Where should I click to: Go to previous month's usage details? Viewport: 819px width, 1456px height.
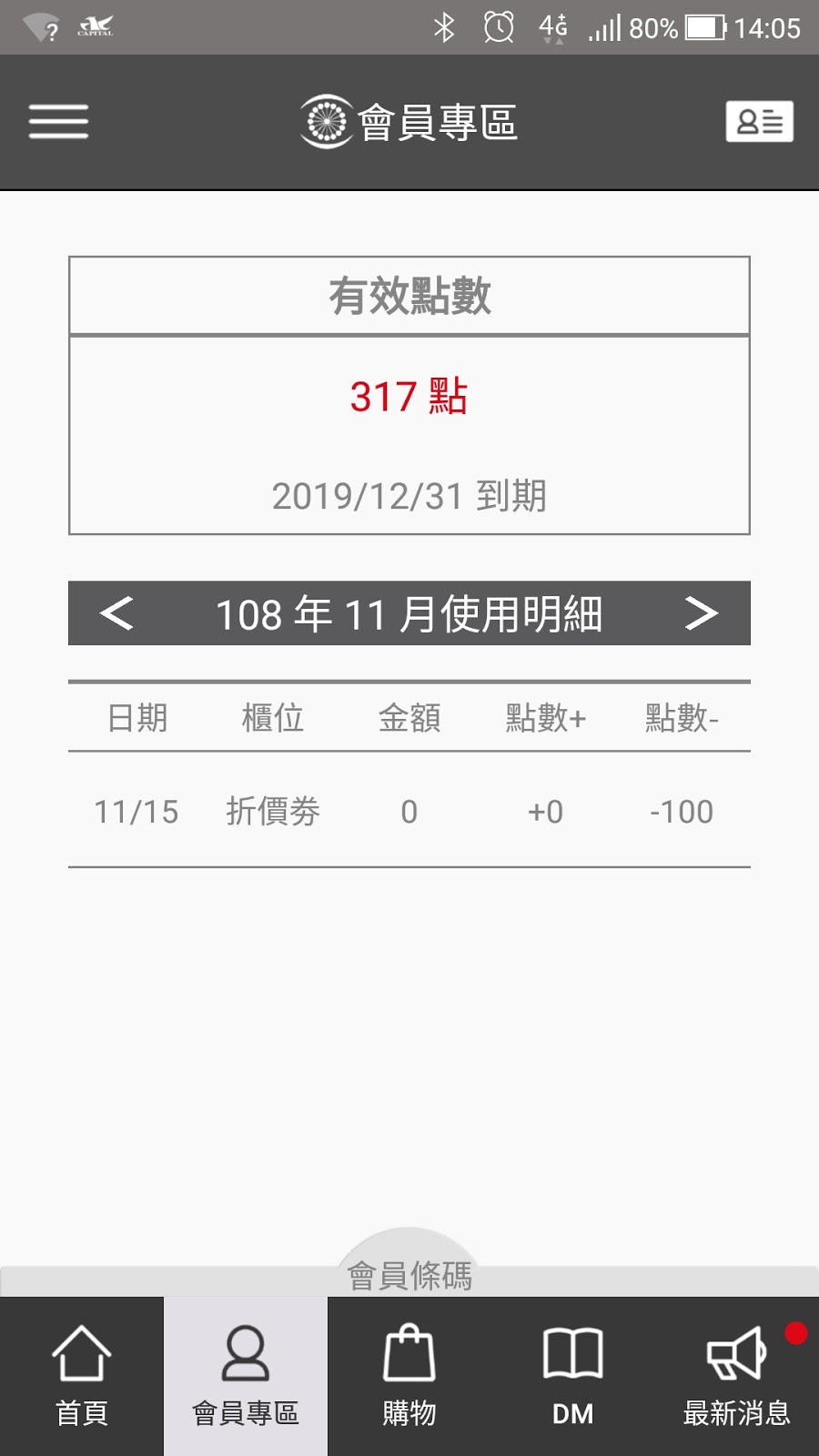tap(116, 613)
